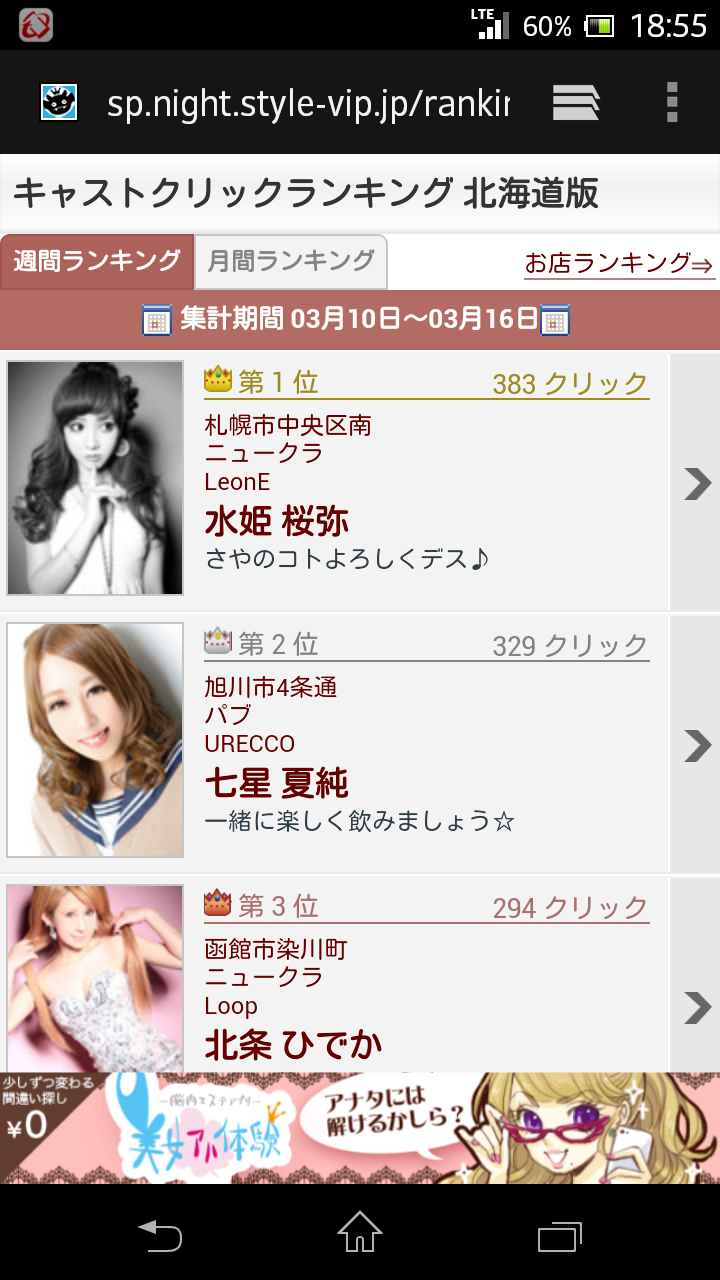Viewport: 720px width, 1280px height.
Task: Open the browser overflow menu
Action: pyautogui.click(x=672, y=102)
